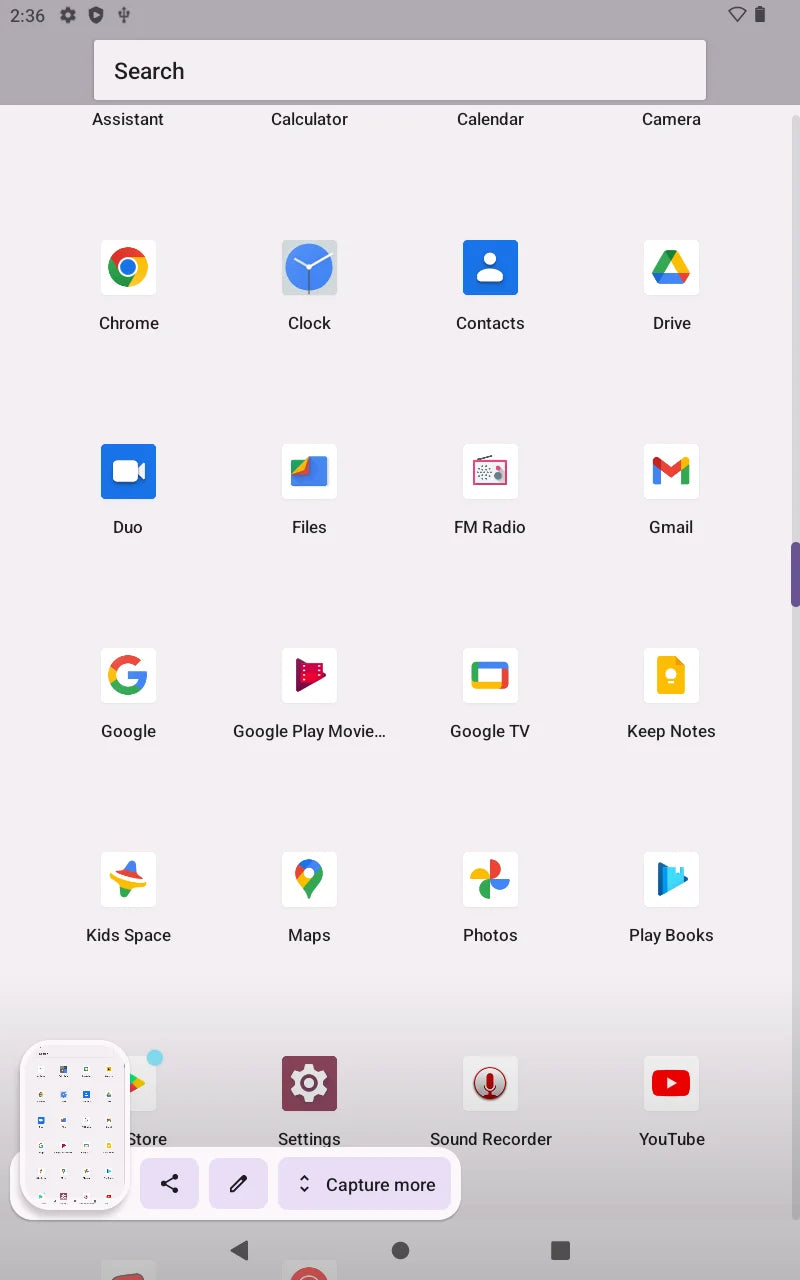
Task: Open the YouTube app
Action: [x=671, y=1084]
